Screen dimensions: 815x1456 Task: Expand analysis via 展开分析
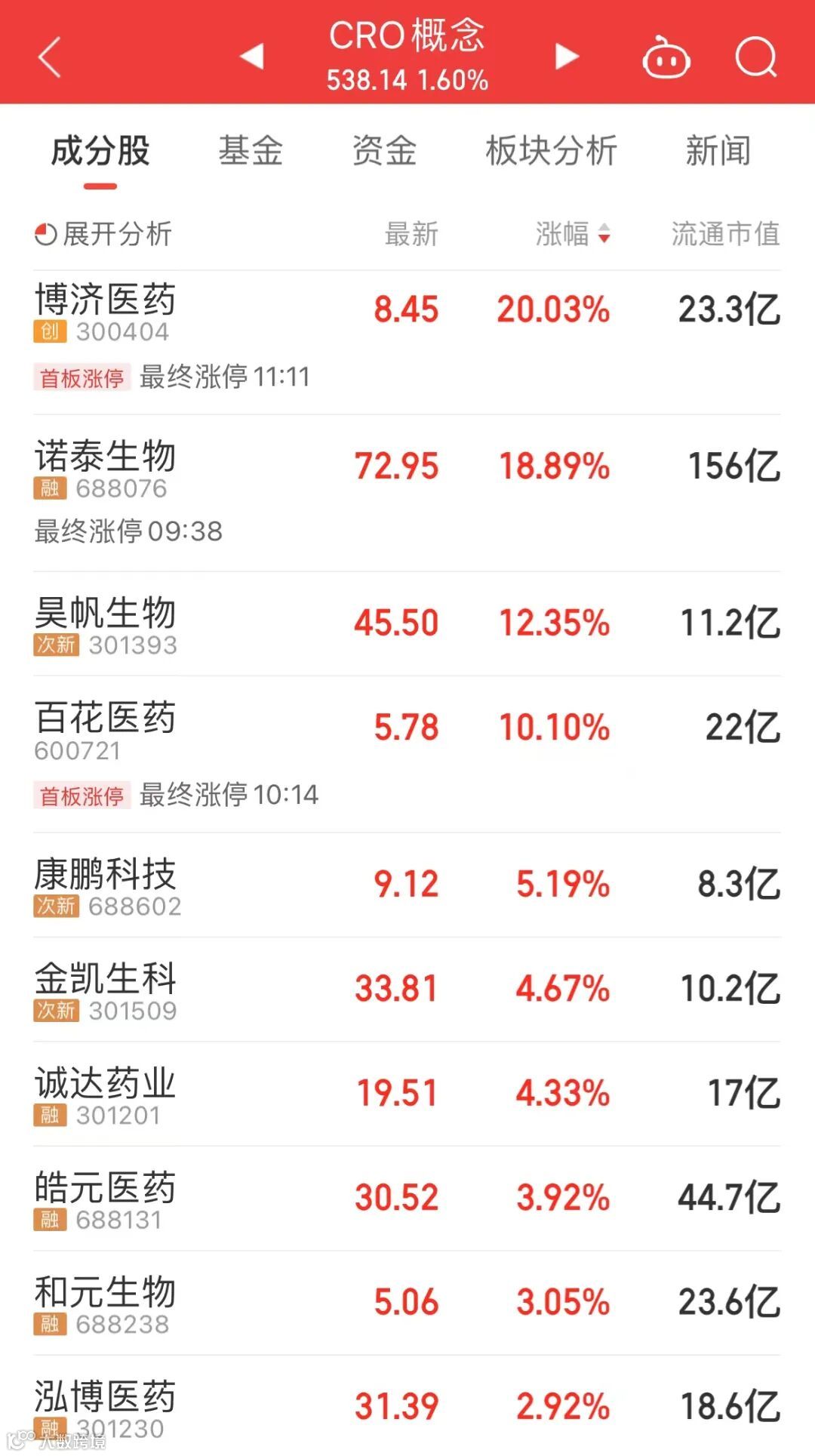(103, 234)
